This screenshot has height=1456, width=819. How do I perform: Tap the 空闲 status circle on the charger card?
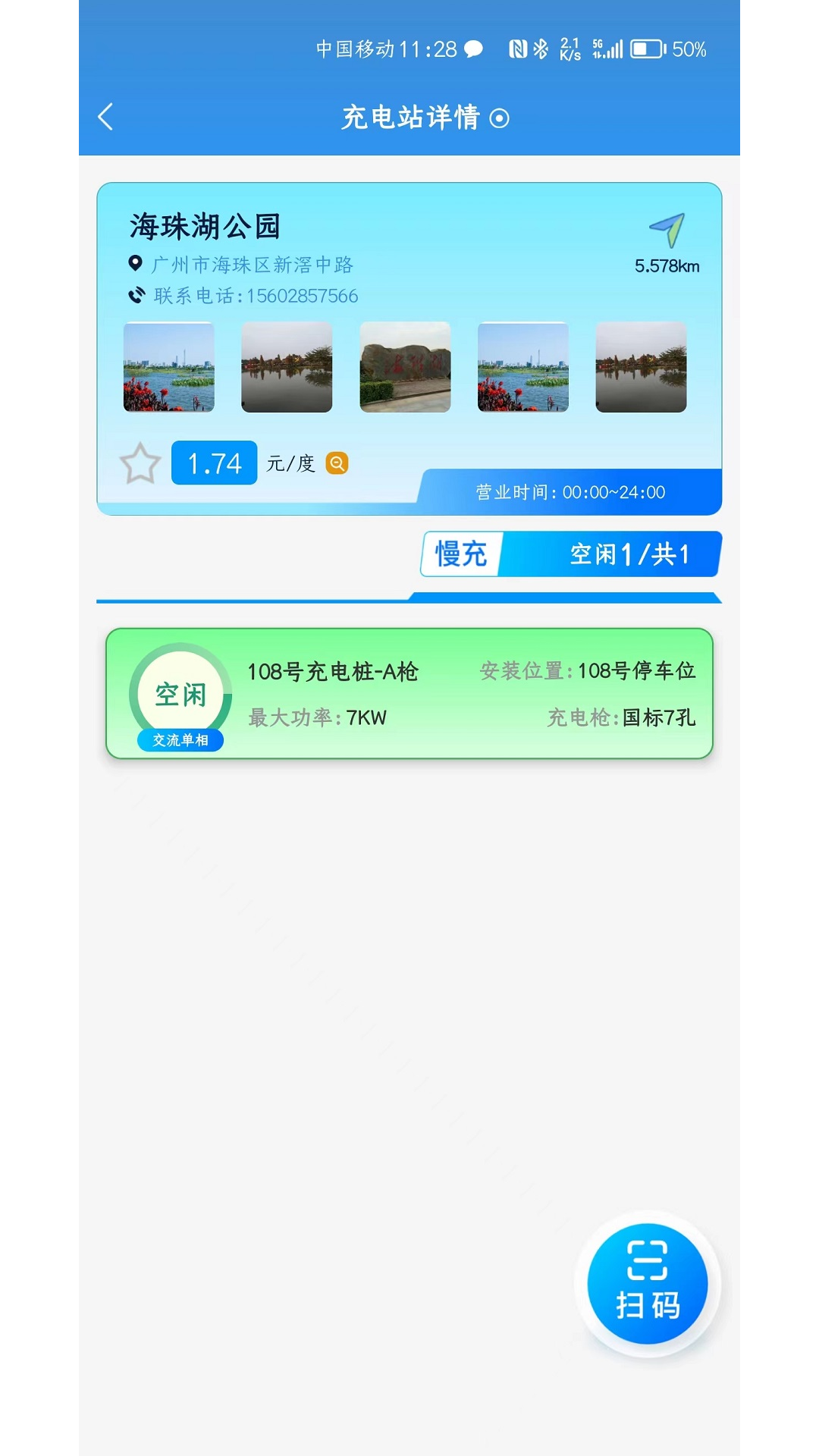[180, 694]
